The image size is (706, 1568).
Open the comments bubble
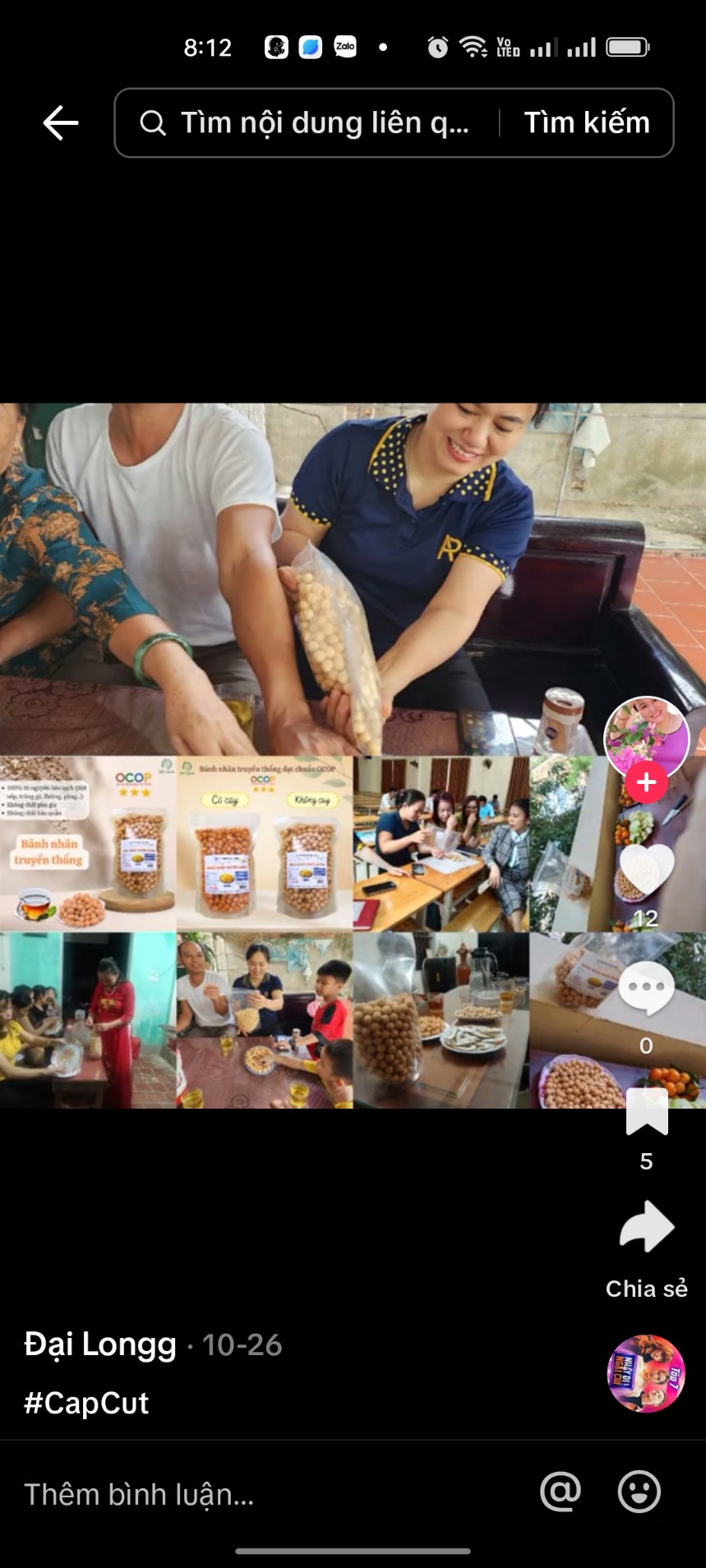click(x=646, y=988)
